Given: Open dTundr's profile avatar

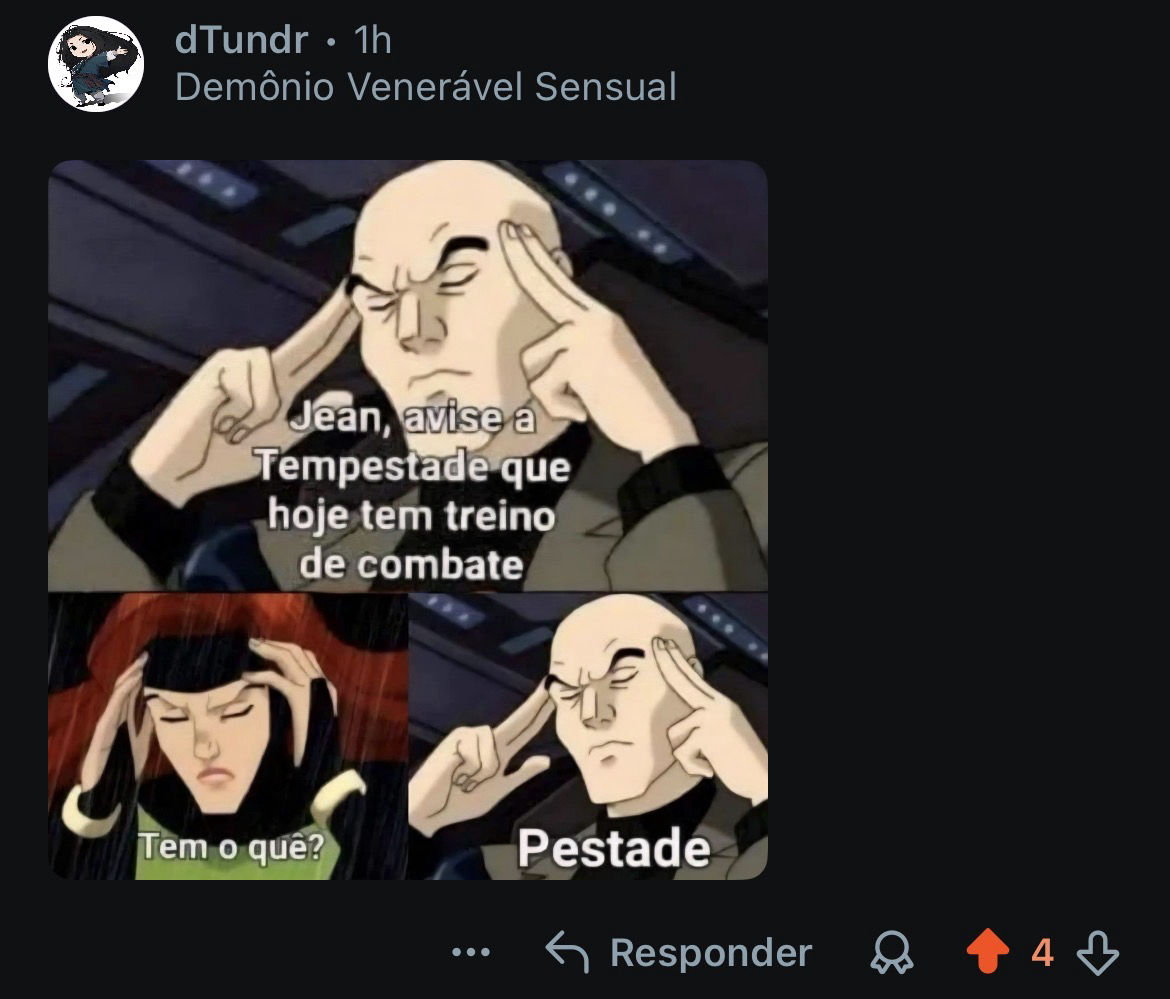Looking at the screenshot, I should tap(96, 63).
